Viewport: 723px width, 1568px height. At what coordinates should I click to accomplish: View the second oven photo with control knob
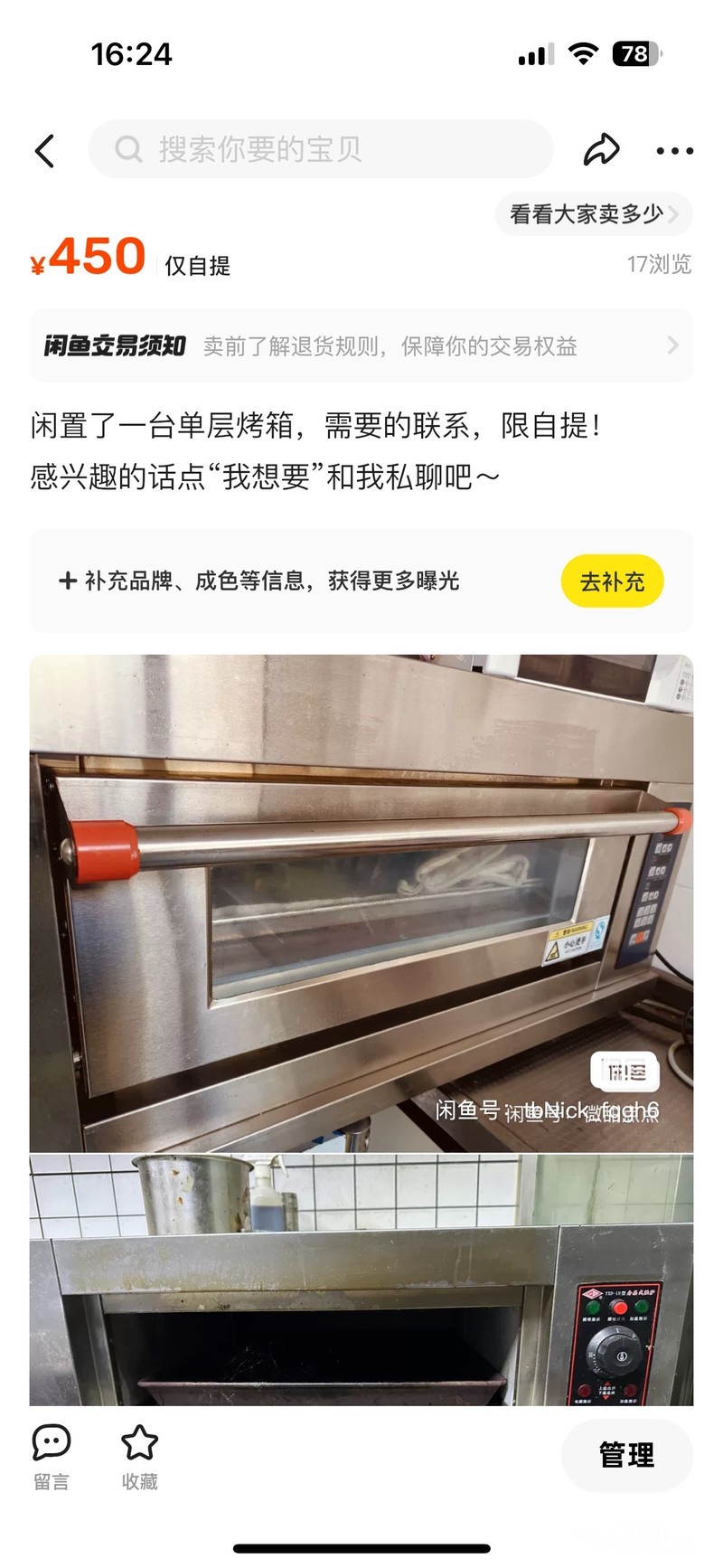tap(361, 1280)
